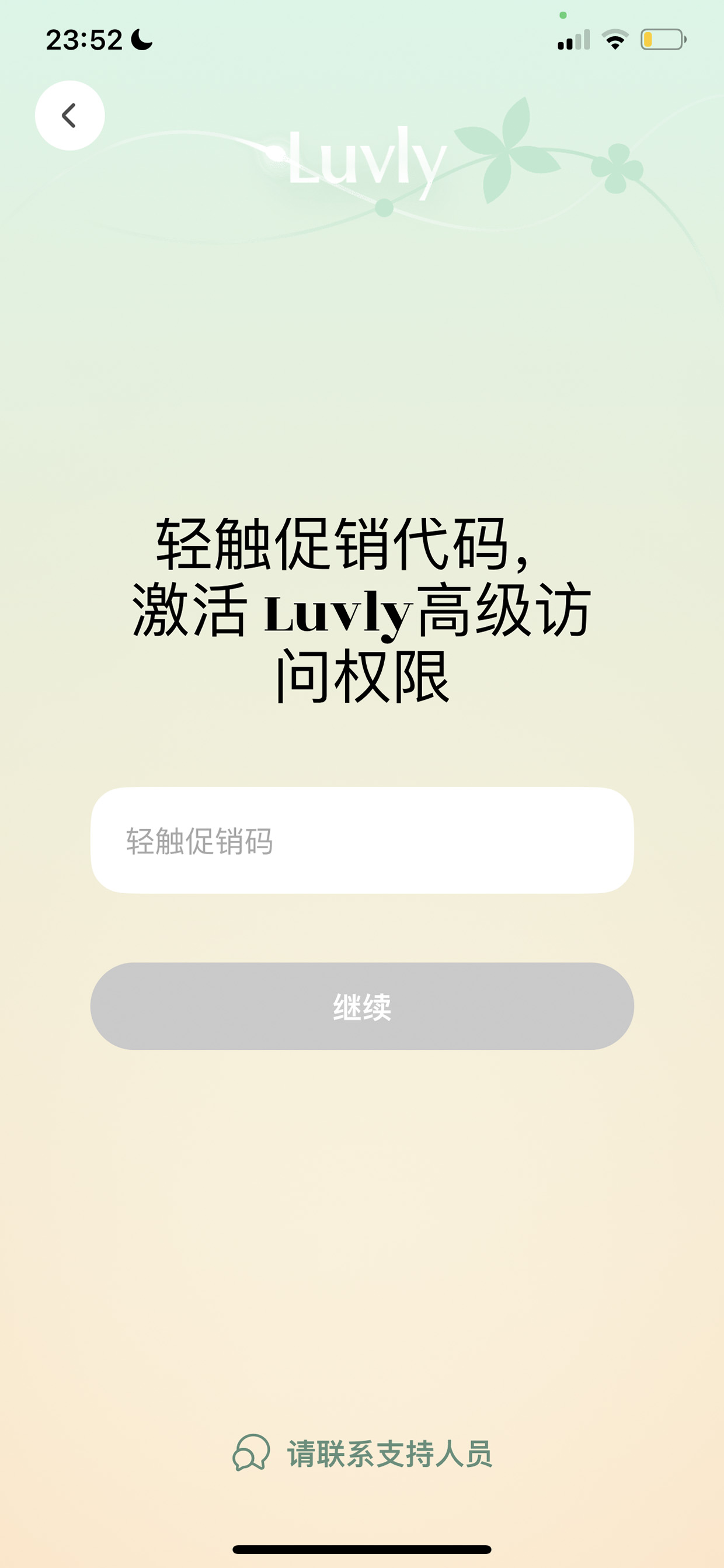Go back using the arrow button
The width and height of the screenshot is (724, 1568).
coord(70,116)
